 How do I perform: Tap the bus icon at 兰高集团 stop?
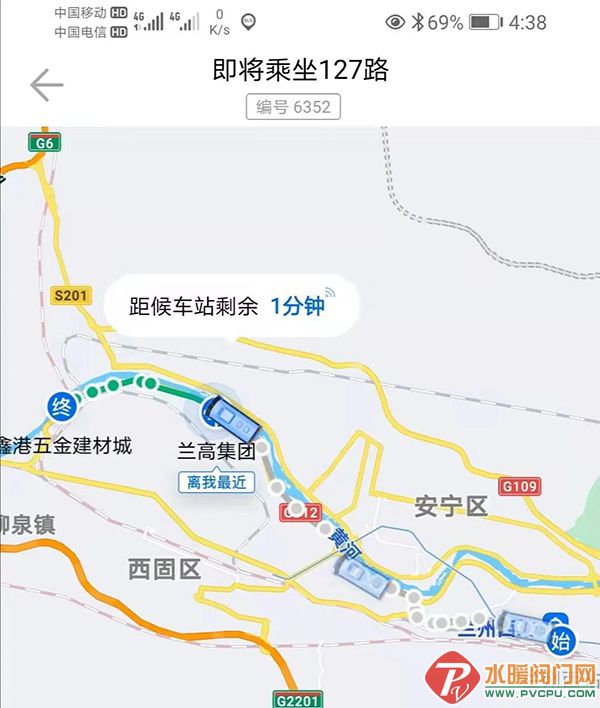point(224,412)
